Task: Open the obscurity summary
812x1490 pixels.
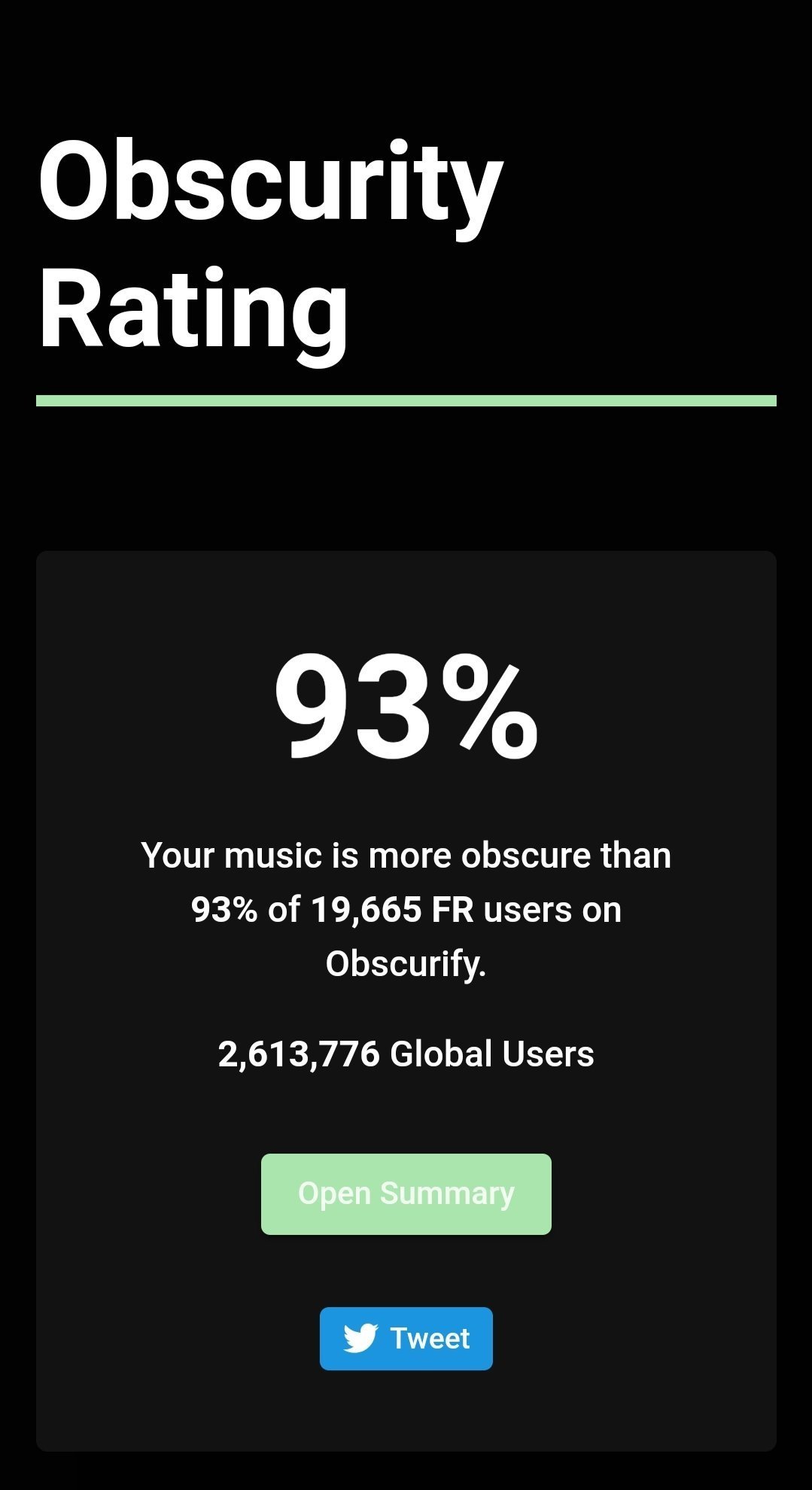Action: click(406, 1194)
